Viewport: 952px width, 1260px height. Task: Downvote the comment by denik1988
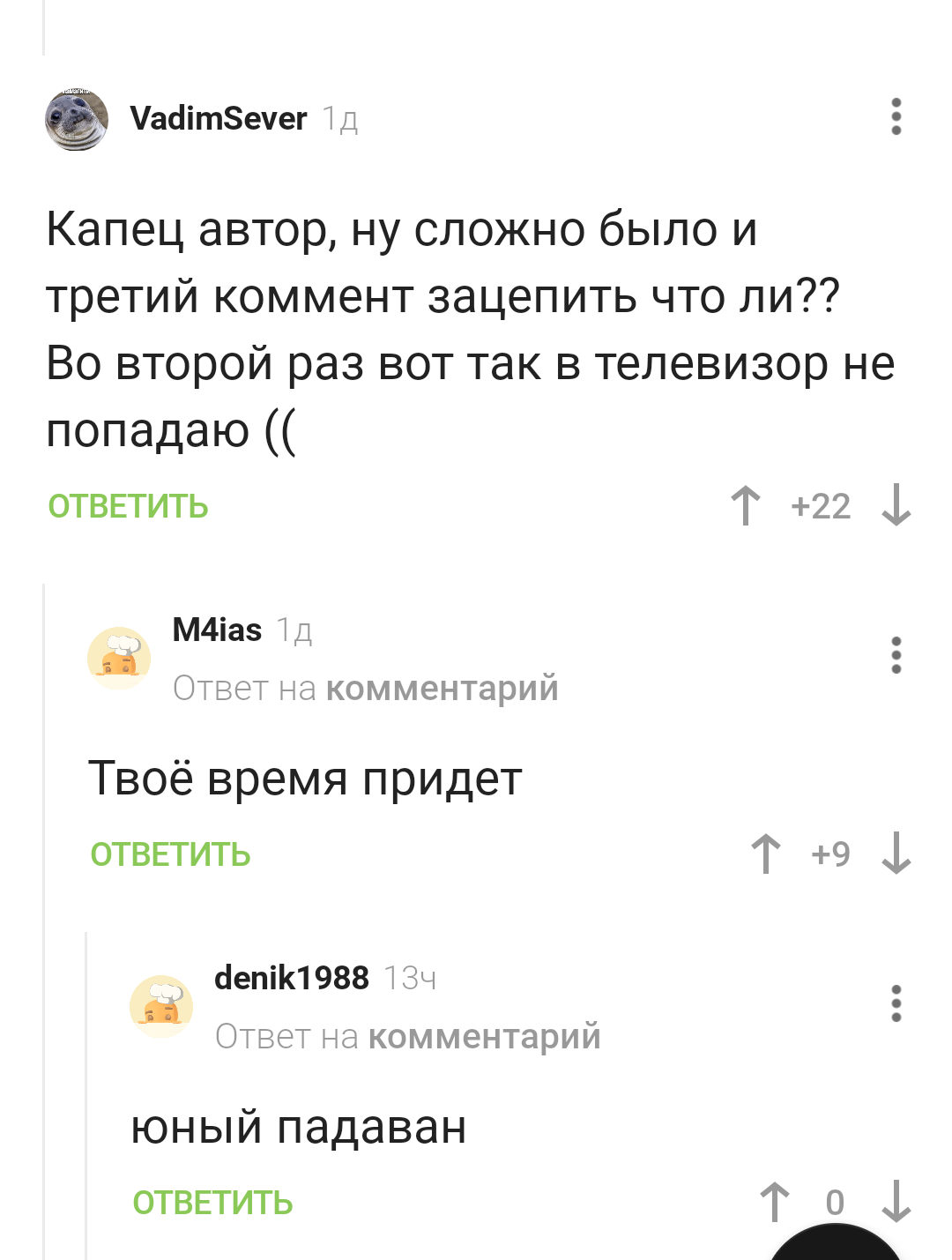[896, 1202]
